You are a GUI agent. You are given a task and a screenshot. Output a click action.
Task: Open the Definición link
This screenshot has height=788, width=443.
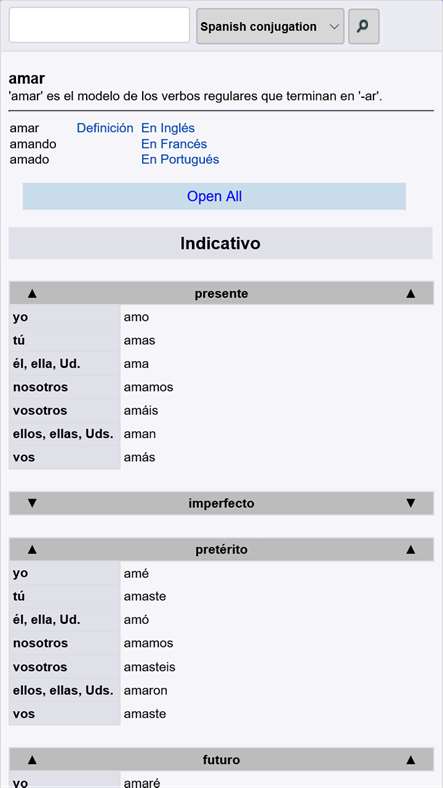pos(105,128)
